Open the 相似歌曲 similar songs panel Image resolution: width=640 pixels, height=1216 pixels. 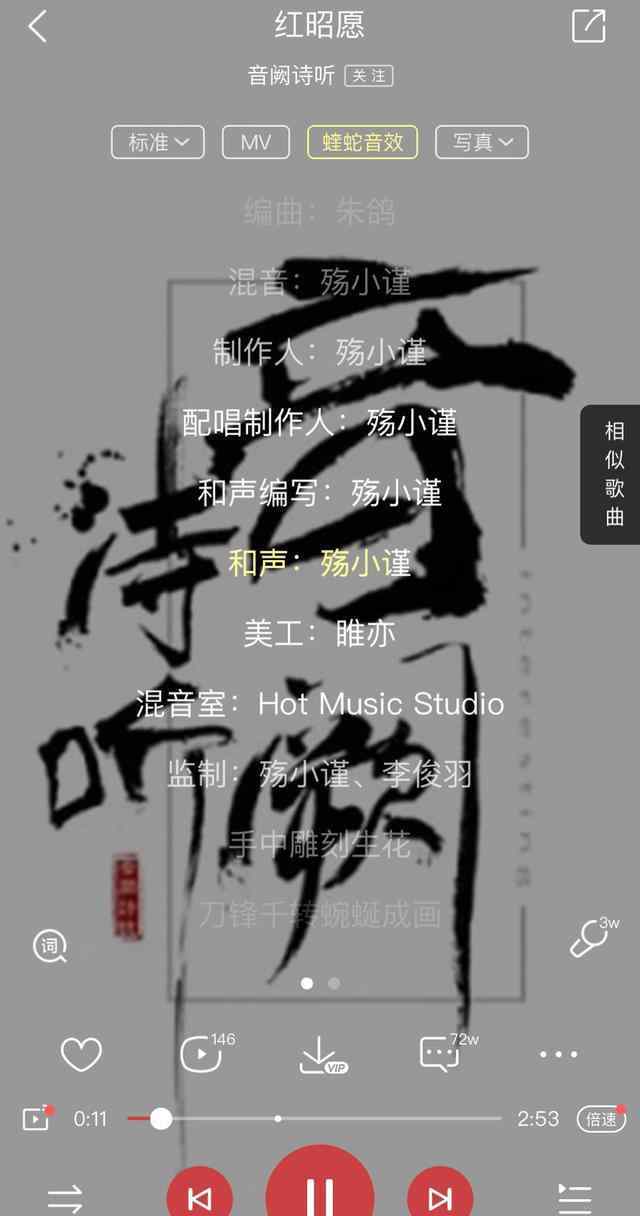point(613,474)
